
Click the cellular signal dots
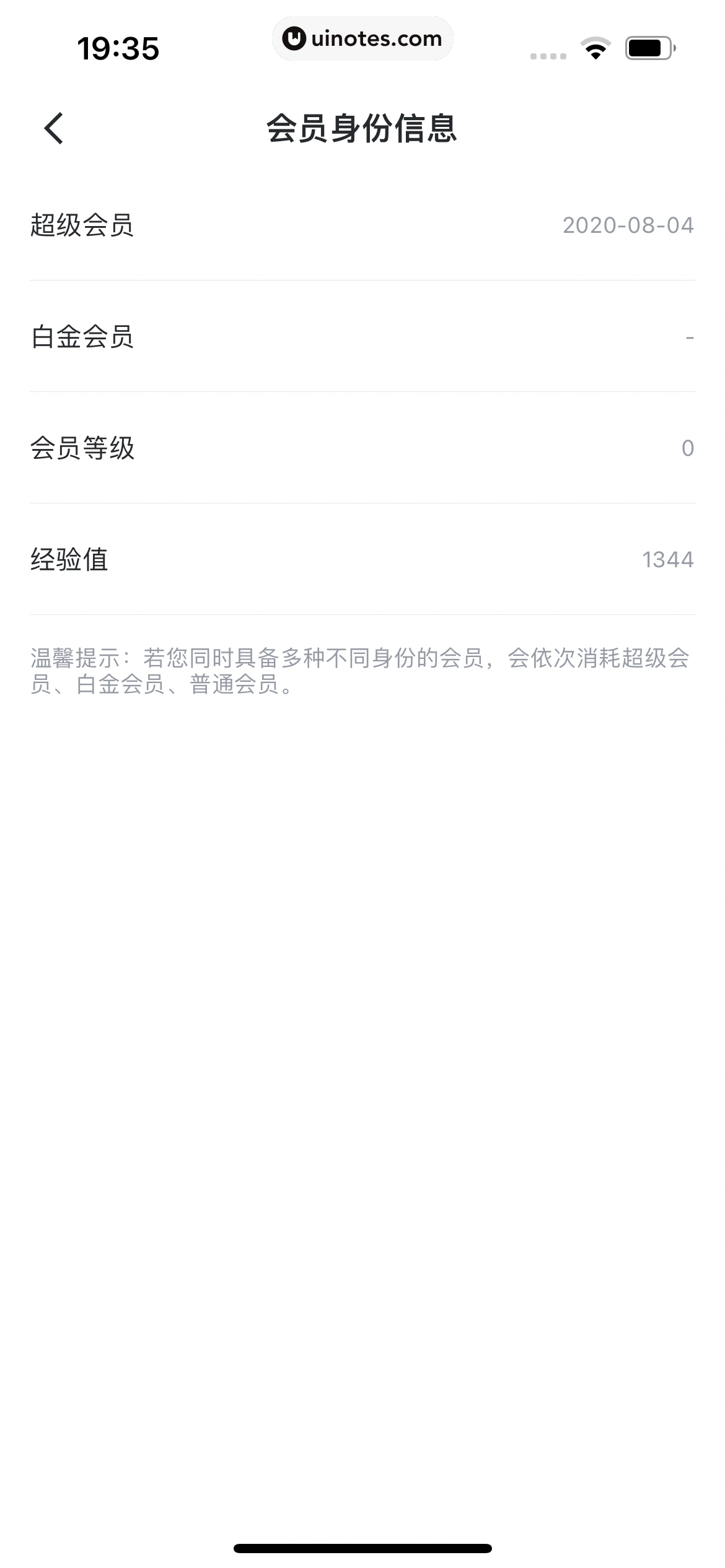[547, 56]
